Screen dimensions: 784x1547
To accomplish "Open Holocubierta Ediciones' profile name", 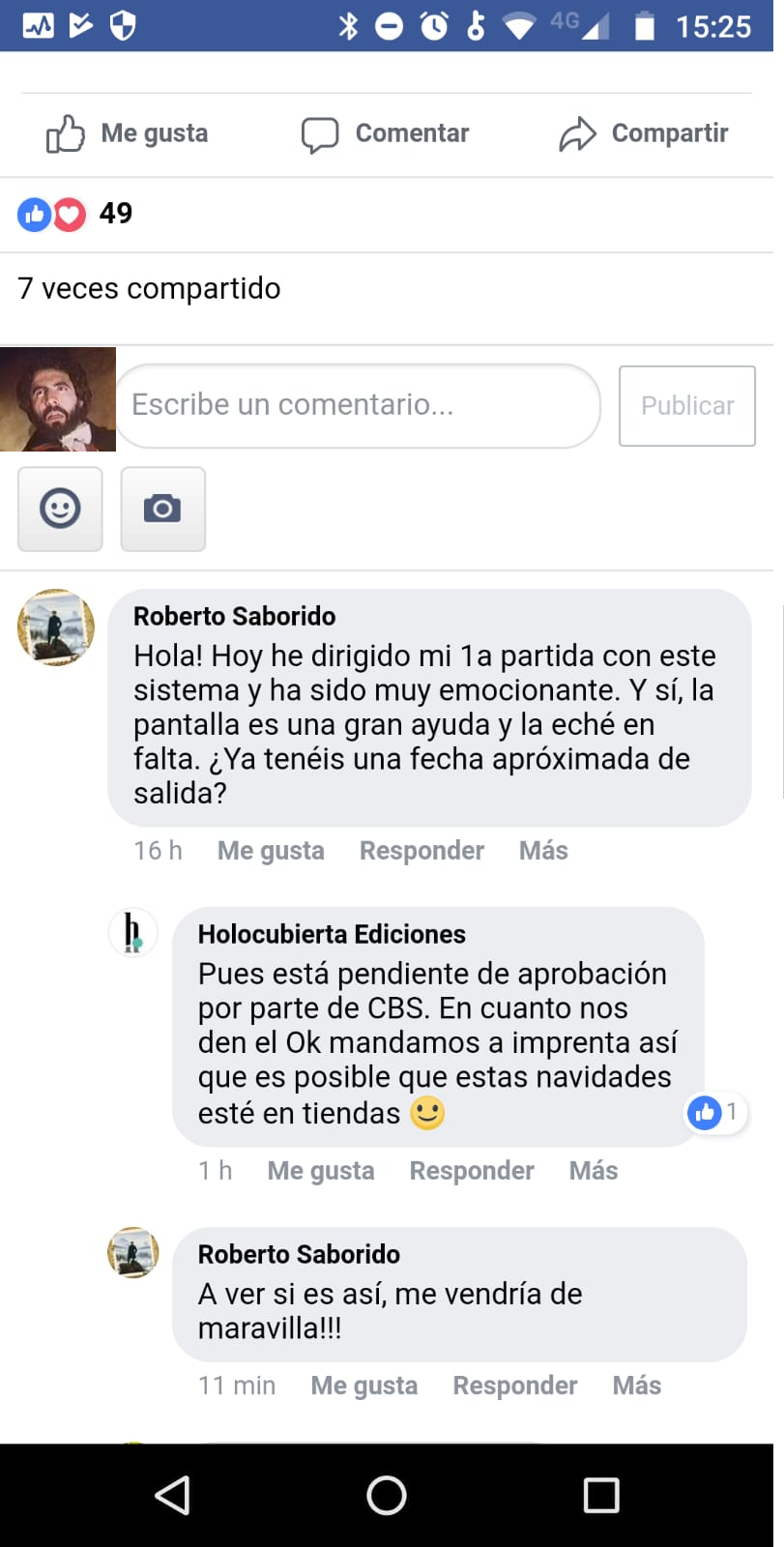I will click(x=332, y=934).
